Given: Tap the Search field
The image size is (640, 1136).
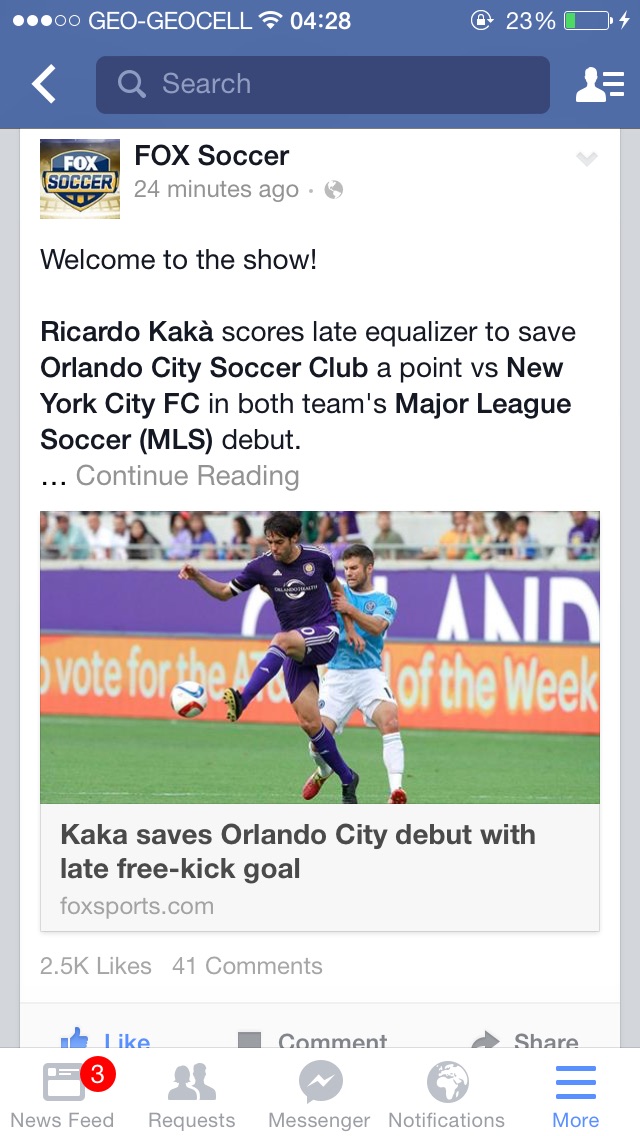Looking at the screenshot, I should (322, 85).
